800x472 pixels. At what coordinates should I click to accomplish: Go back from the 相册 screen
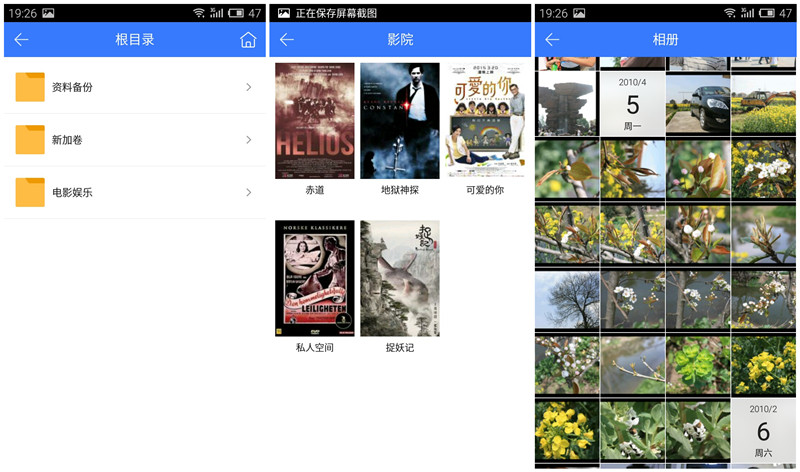pyautogui.click(x=552, y=40)
